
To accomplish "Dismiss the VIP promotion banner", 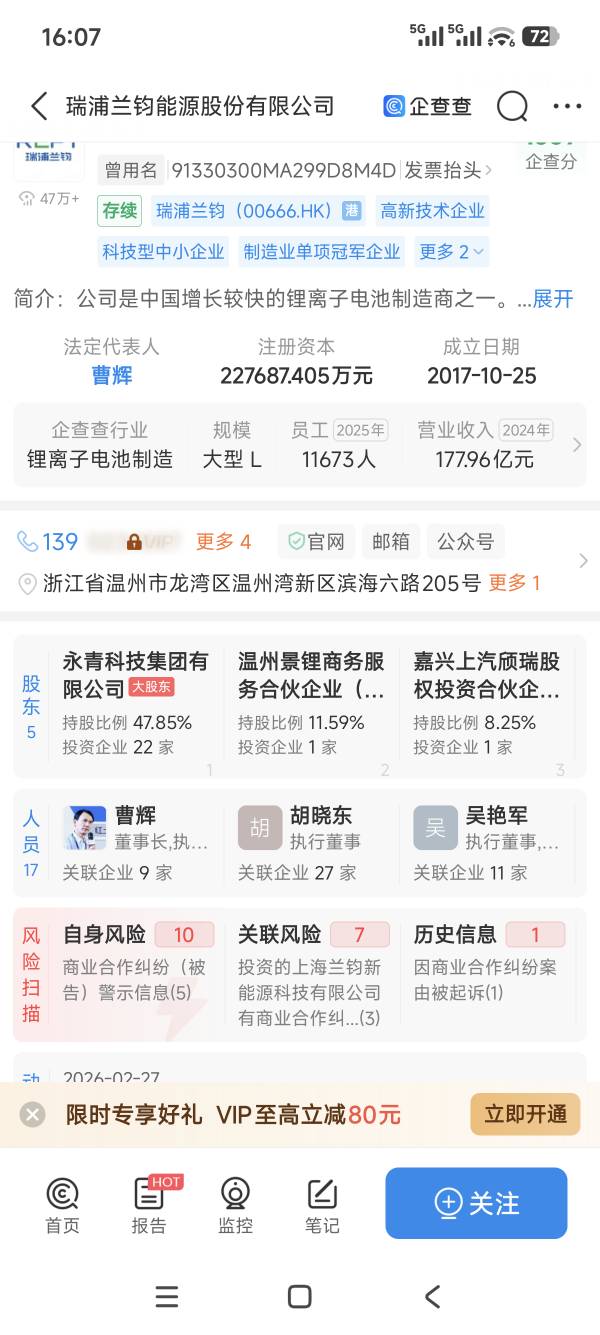I will tap(33, 1114).
